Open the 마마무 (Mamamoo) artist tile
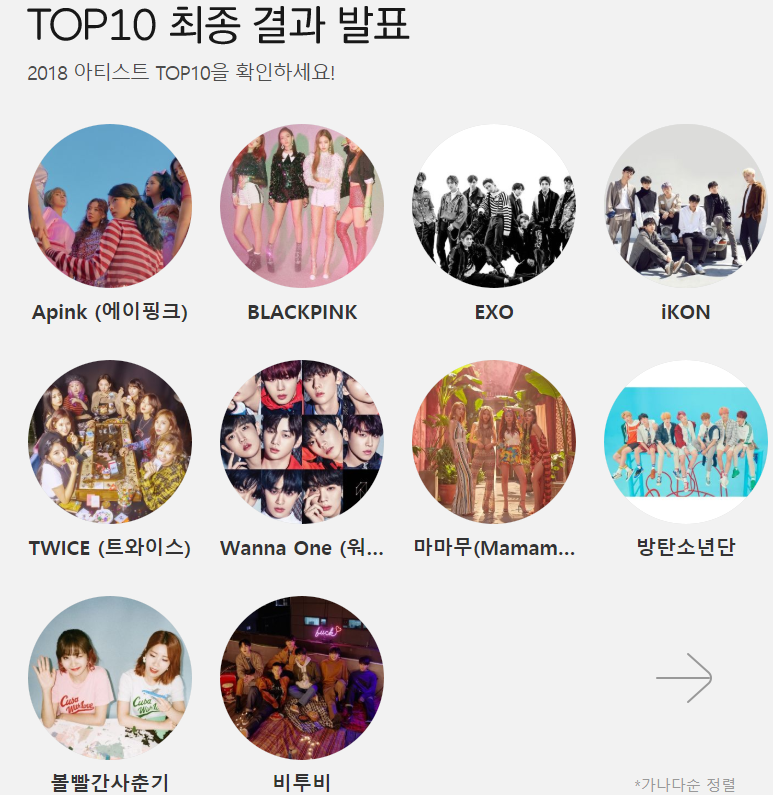The height and width of the screenshot is (795, 773). (494, 442)
